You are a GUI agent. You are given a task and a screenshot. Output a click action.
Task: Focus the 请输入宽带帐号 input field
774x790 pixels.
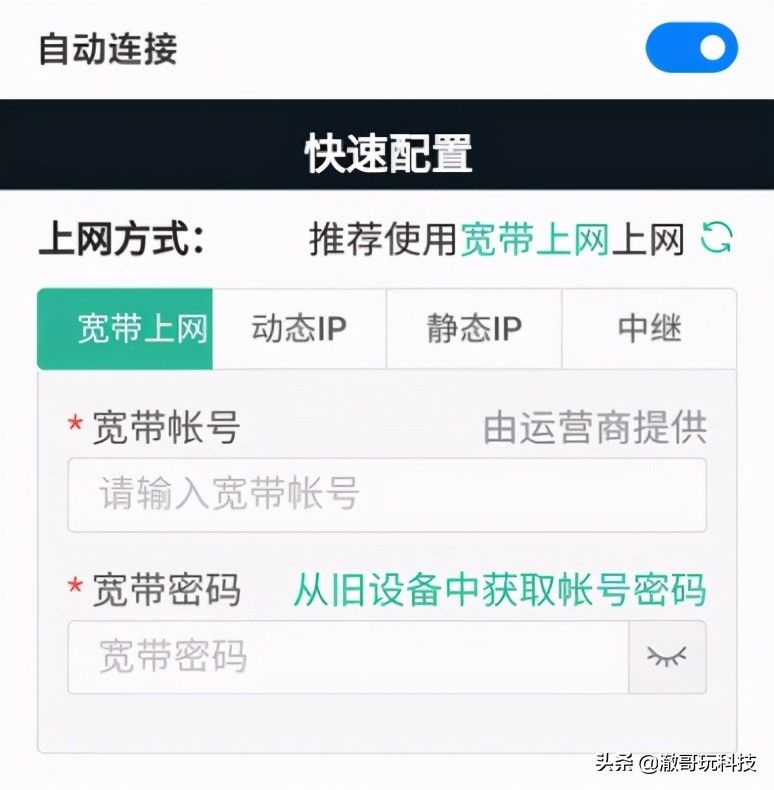[386, 494]
